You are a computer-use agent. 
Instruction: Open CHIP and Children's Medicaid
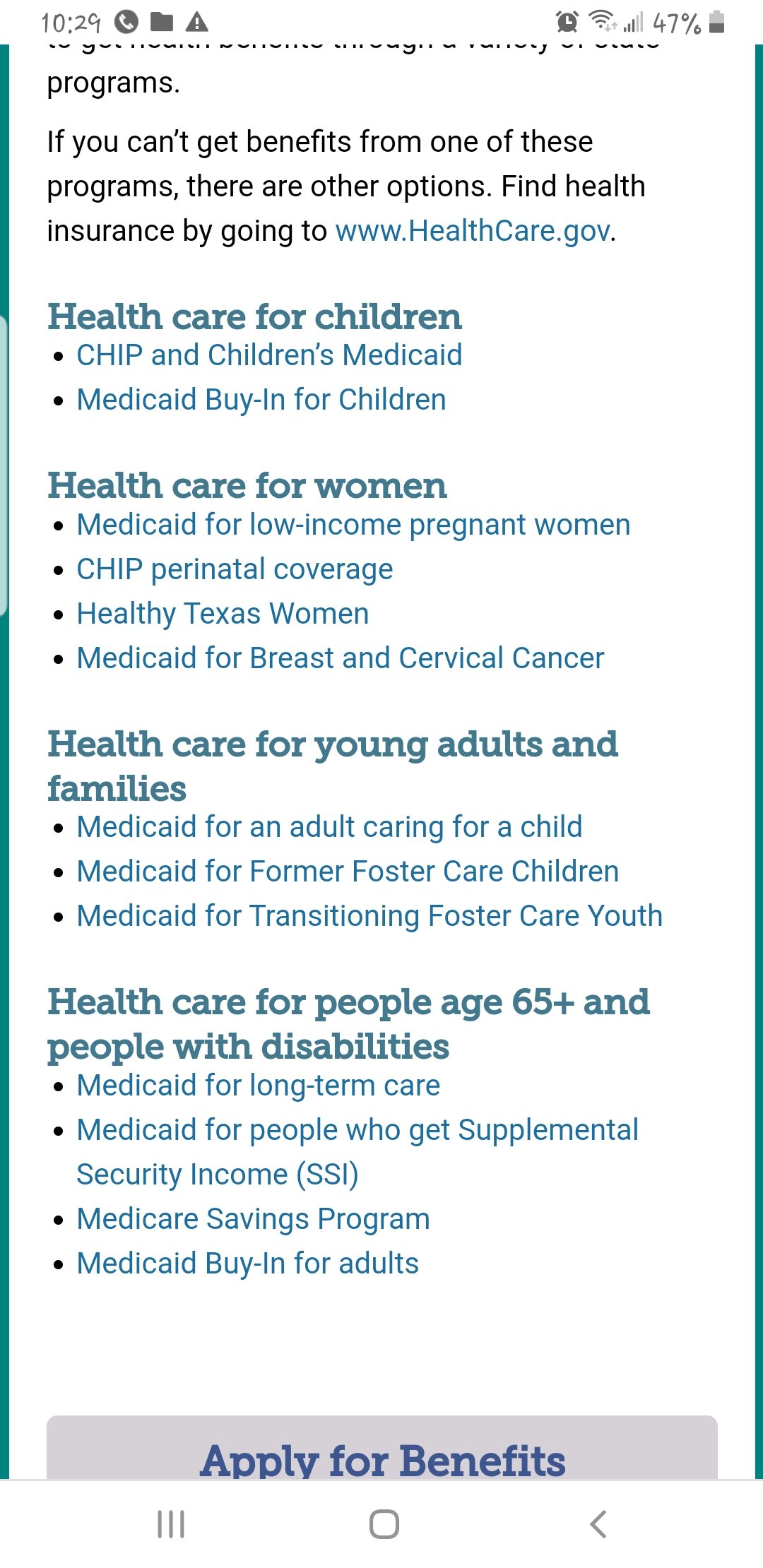click(x=269, y=355)
